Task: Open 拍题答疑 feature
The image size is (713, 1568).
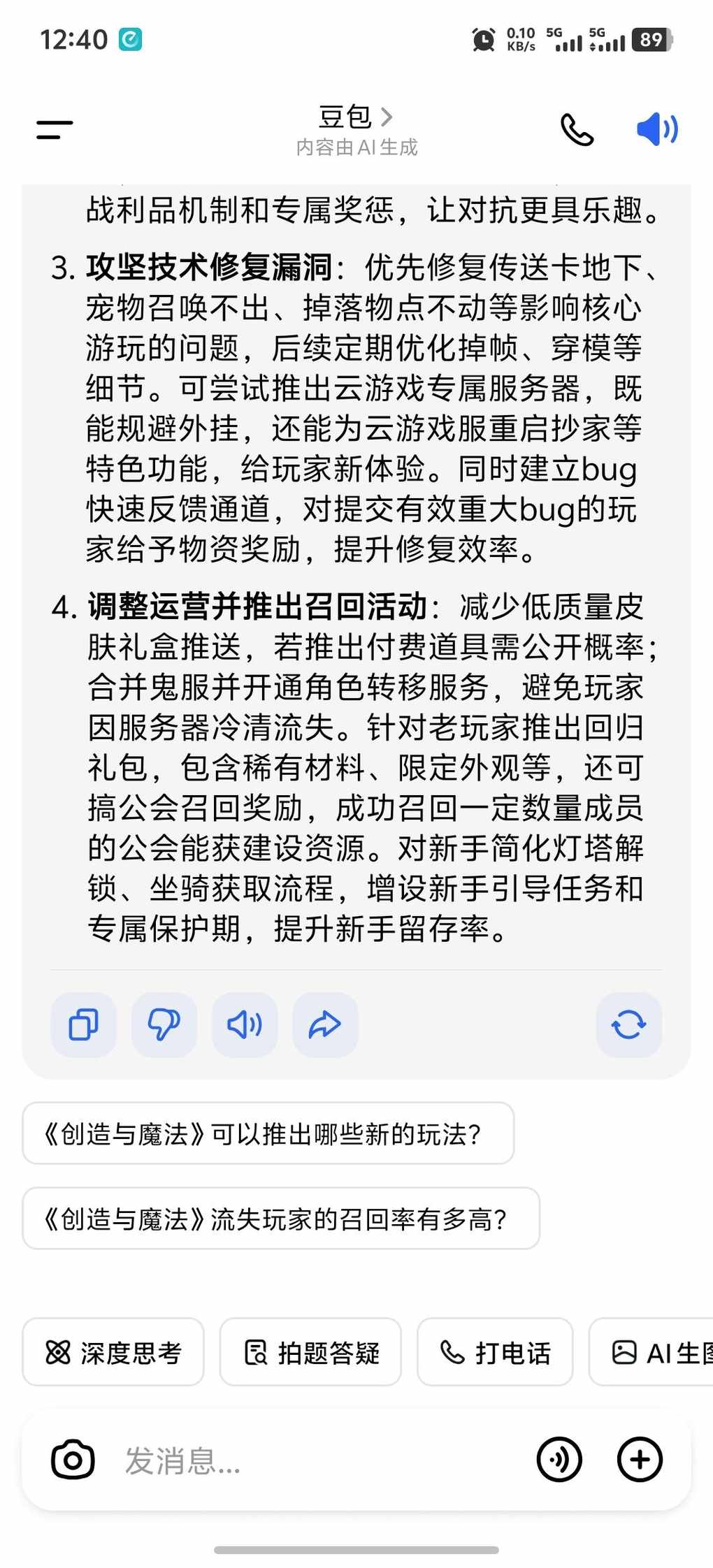Action: pos(310,1352)
